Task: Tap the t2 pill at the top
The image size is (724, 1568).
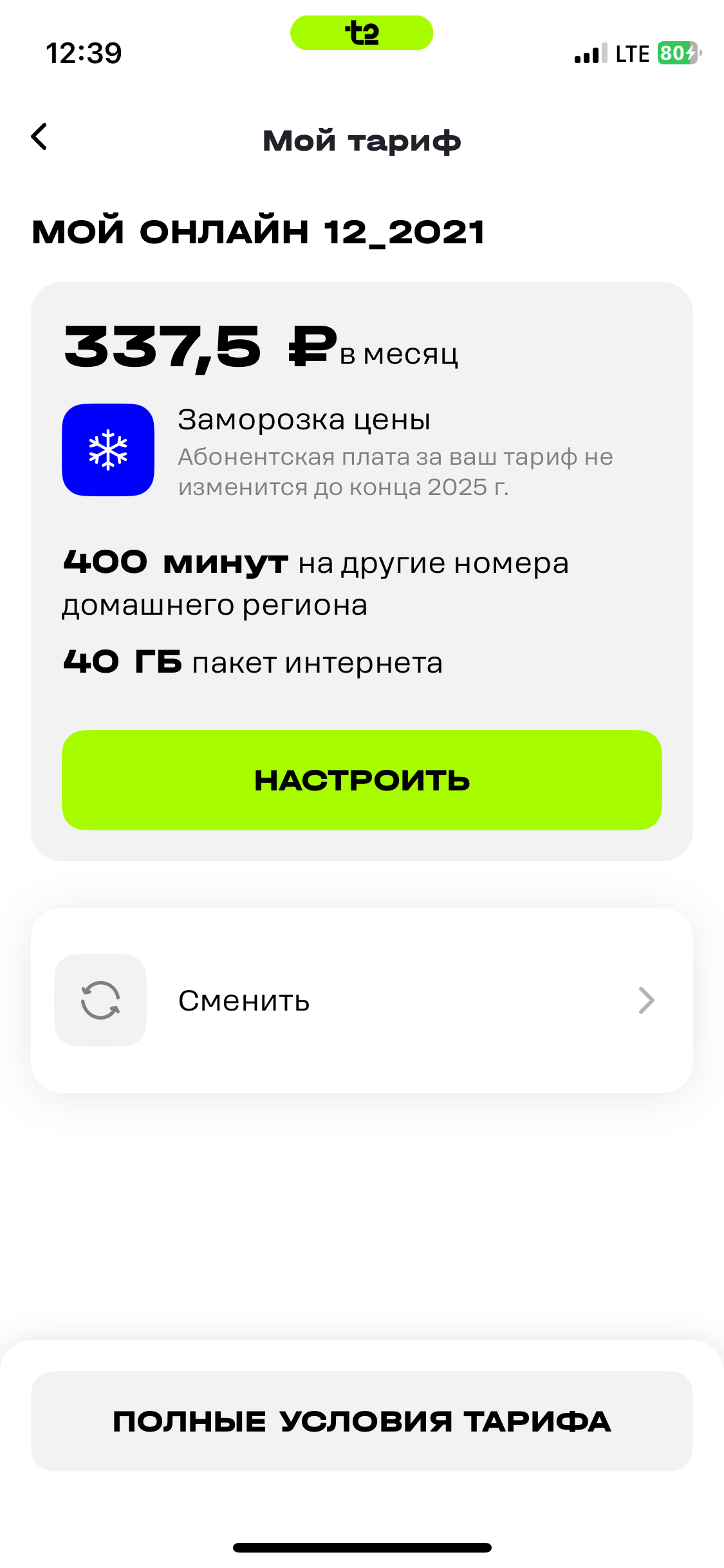Action: pyautogui.click(x=362, y=33)
